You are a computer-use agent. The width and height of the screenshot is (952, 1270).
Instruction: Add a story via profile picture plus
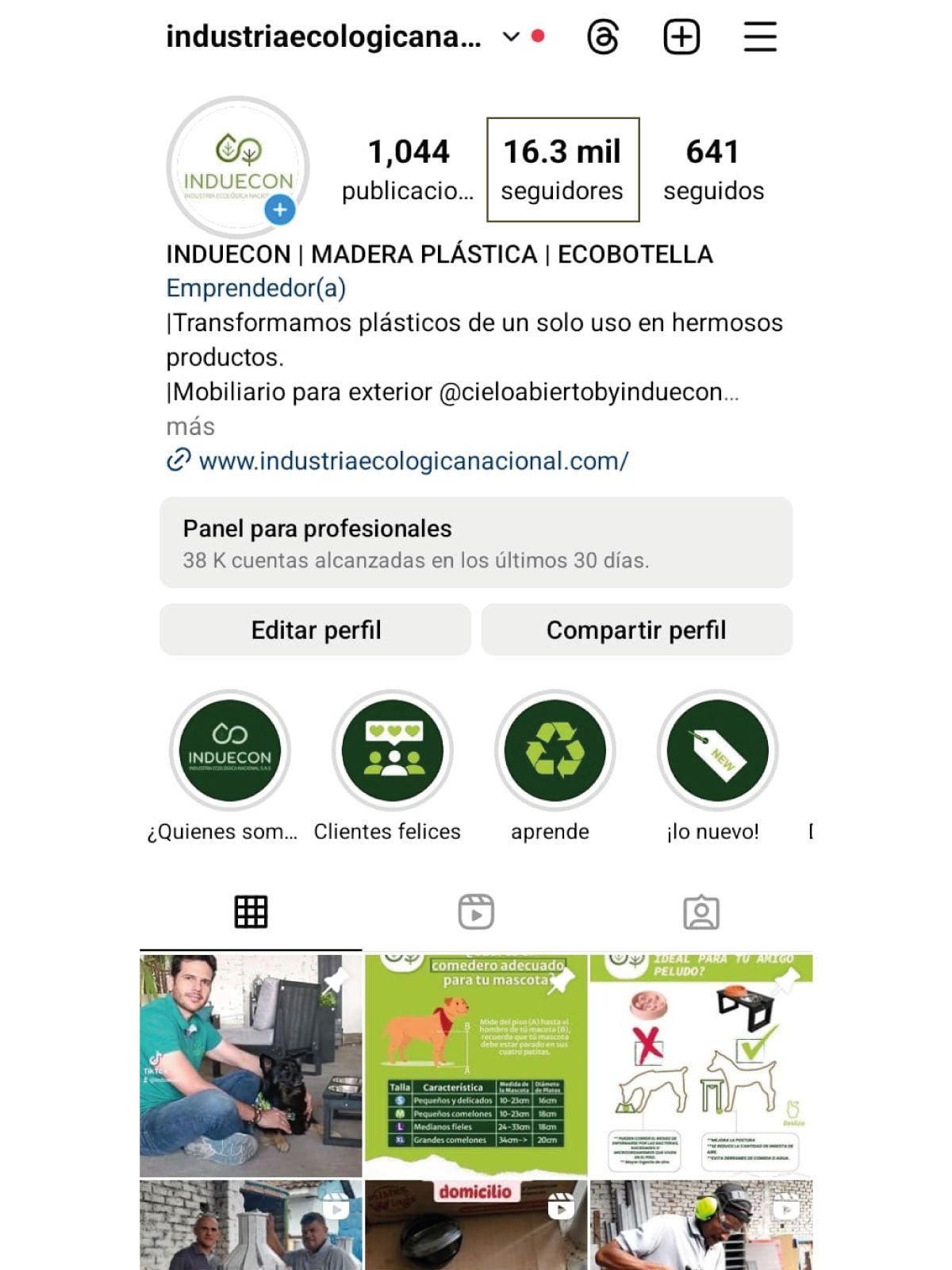click(279, 210)
